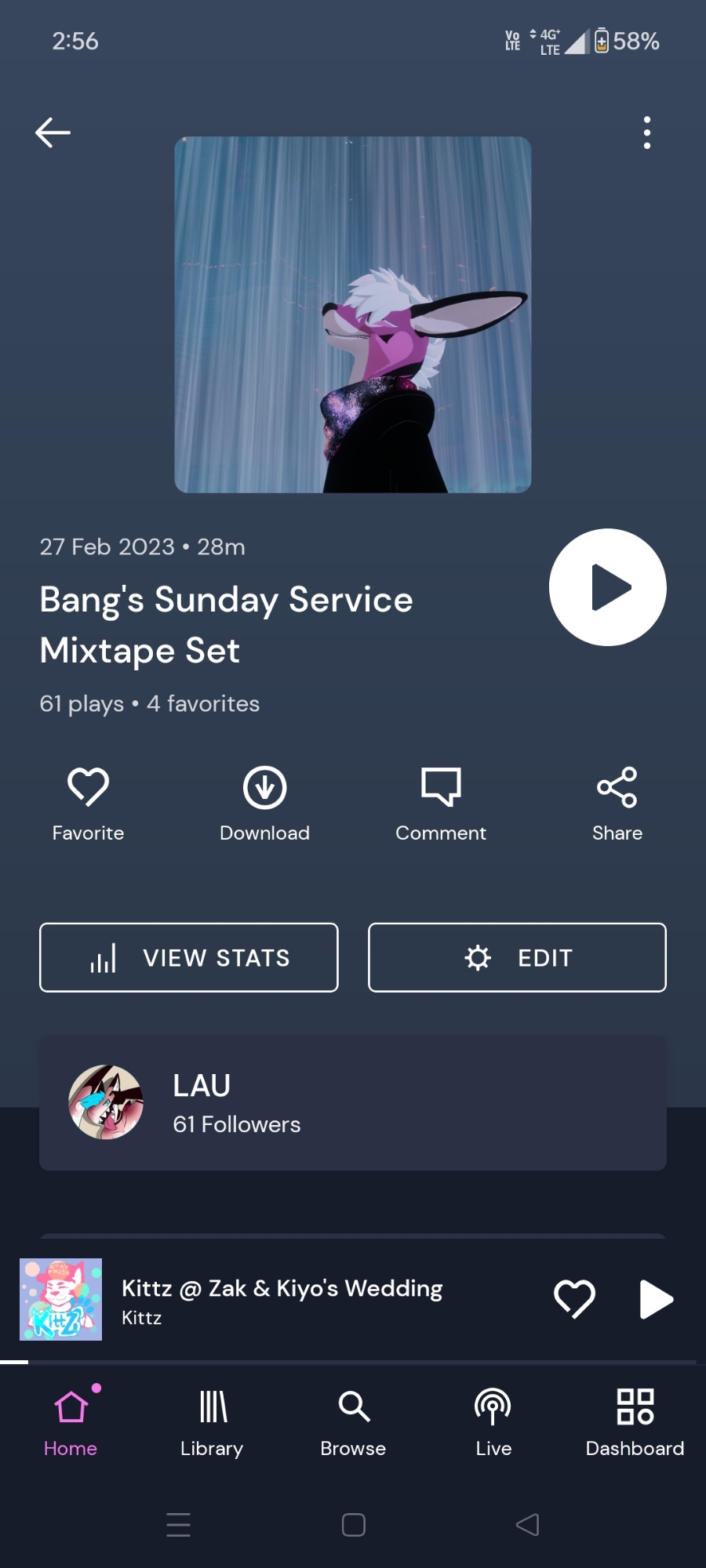Open VIEW STATS

[x=189, y=957]
